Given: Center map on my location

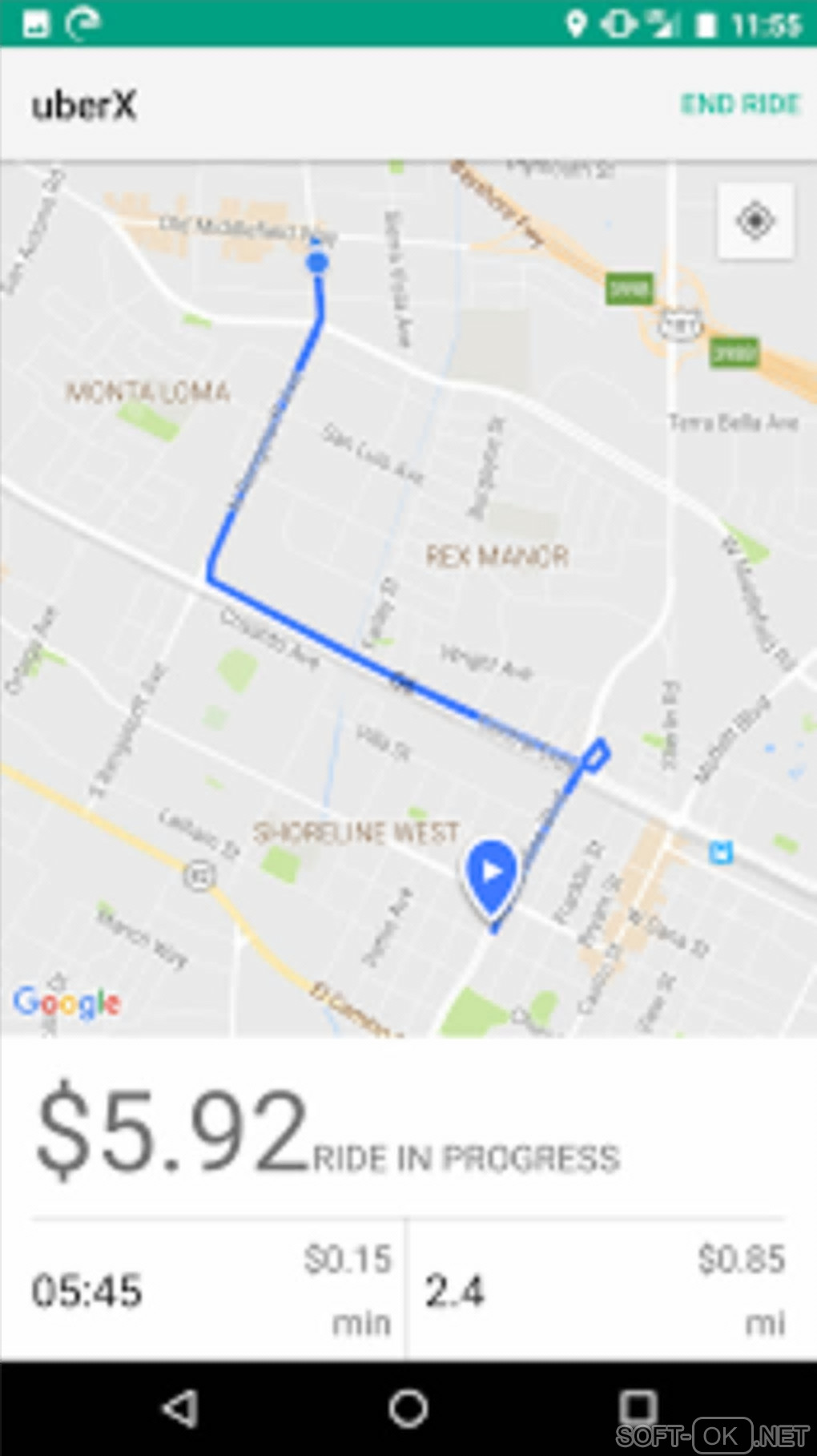Looking at the screenshot, I should (x=755, y=220).
